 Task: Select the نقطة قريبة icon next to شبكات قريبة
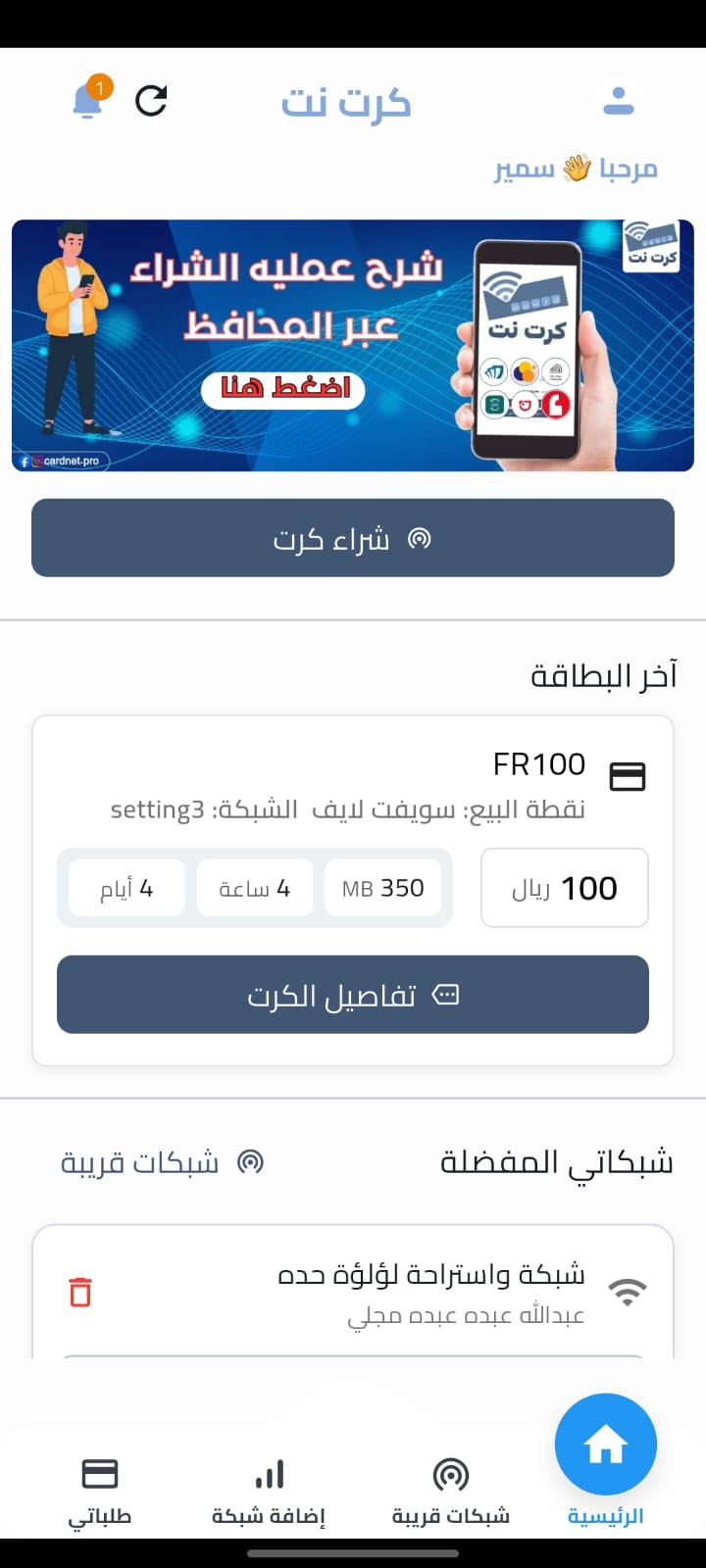tap(251, 1161)
